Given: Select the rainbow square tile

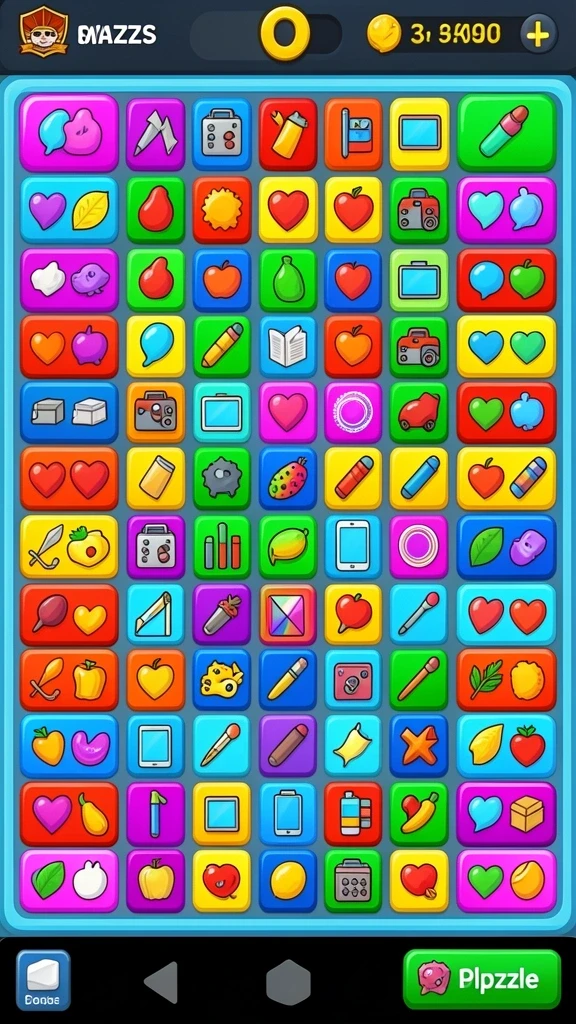Looking at the screenshot, I should [288, 615].
